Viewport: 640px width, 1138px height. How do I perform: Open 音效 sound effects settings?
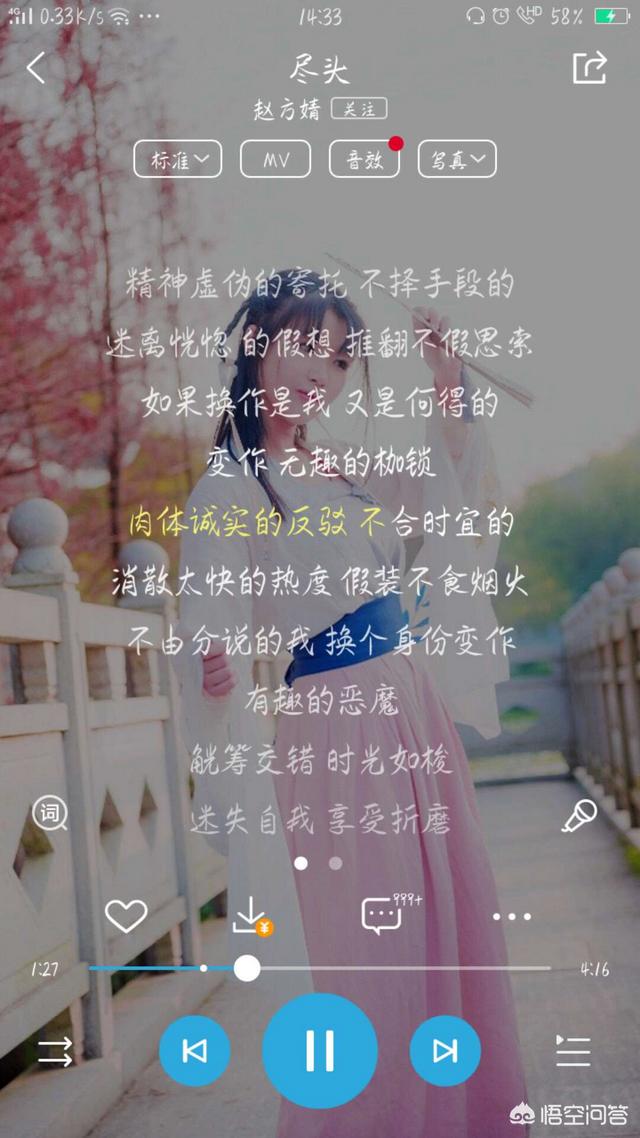tap(364, 159)
